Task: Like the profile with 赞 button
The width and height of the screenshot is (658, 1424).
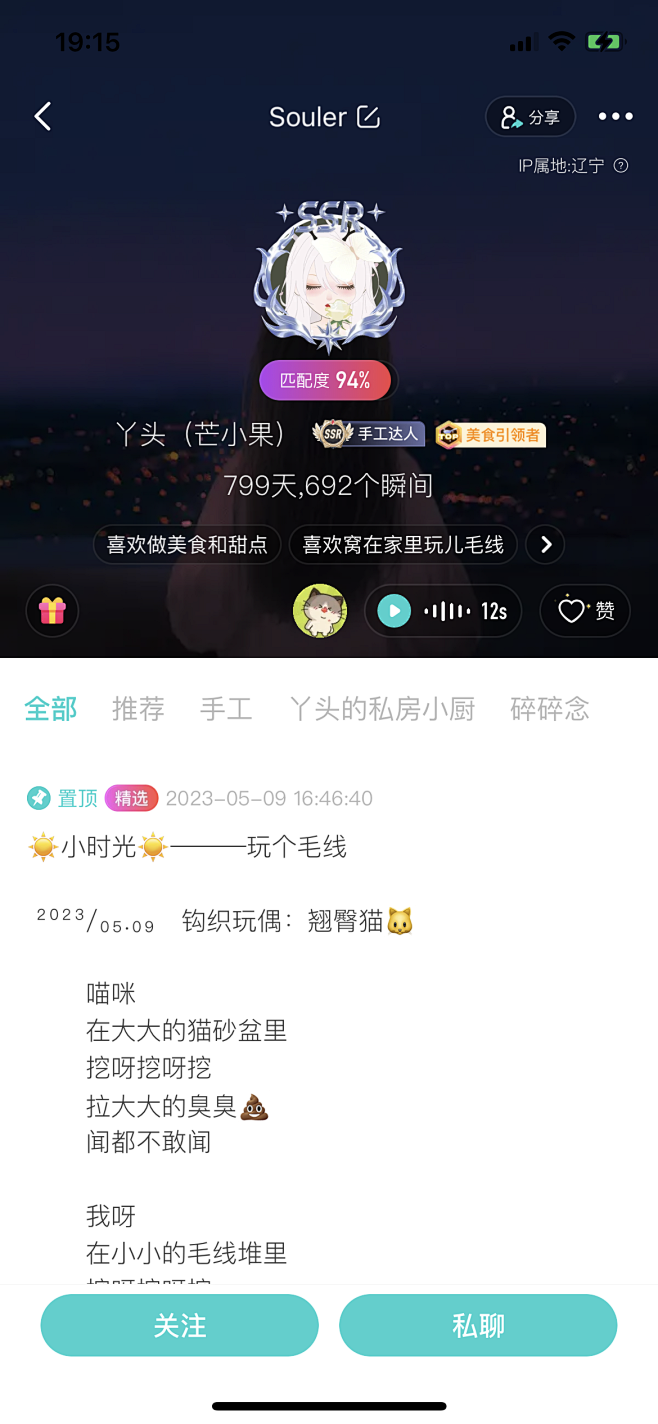Action: point(585,611)
